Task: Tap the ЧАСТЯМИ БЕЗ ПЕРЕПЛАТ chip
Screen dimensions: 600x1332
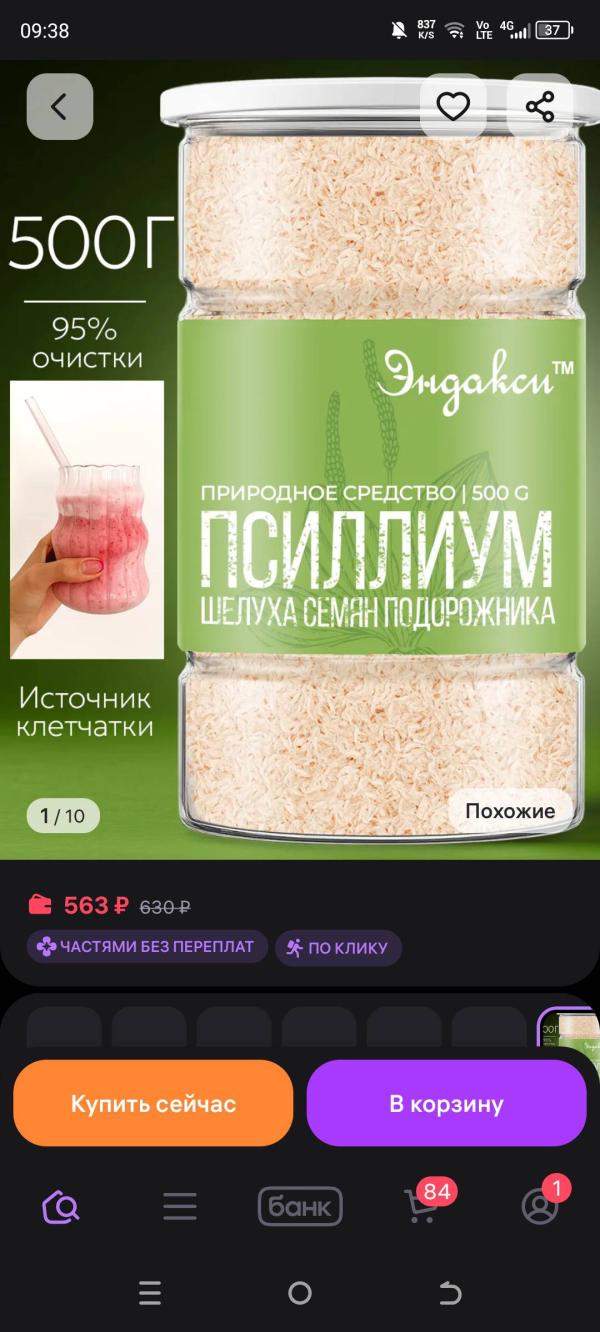Action: (x=147, y=946)
